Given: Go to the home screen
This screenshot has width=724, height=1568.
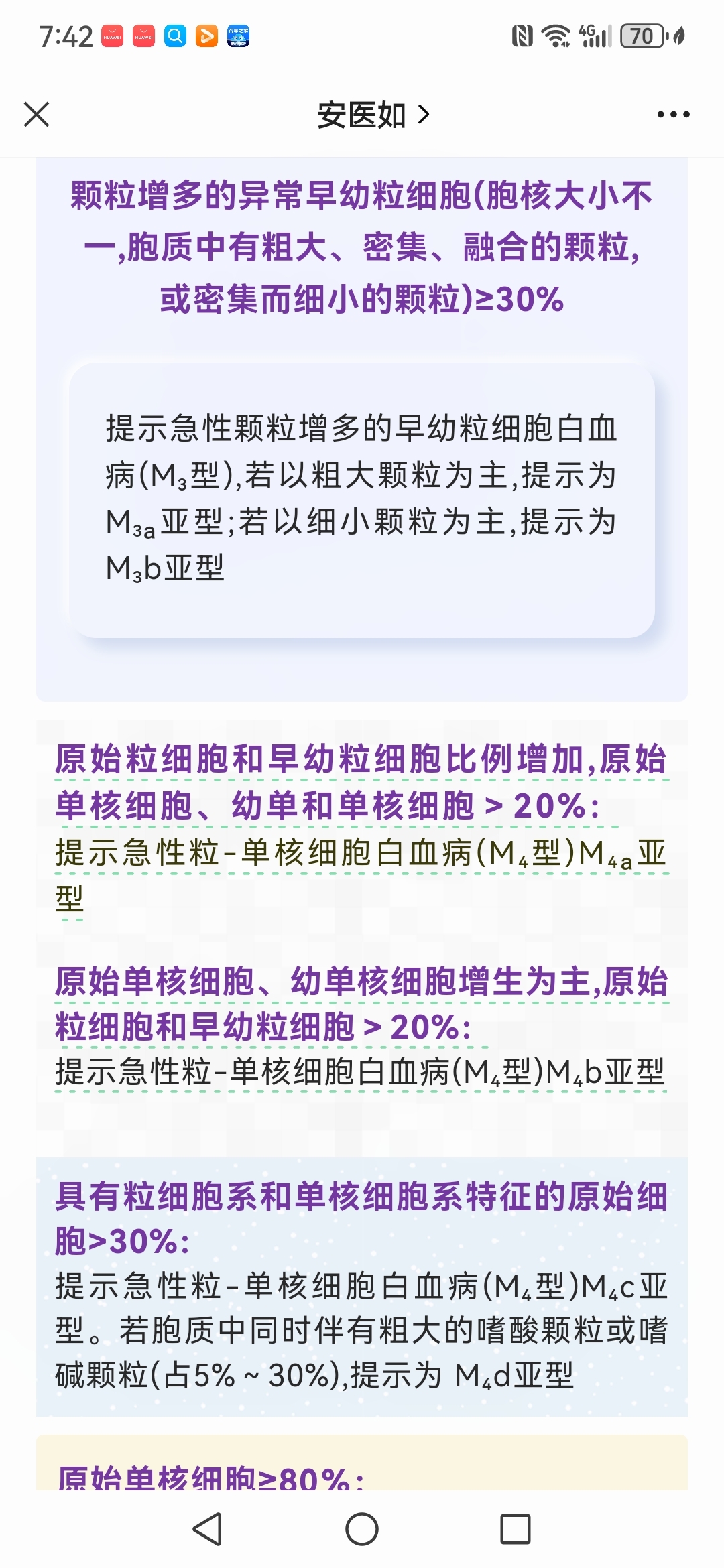Looking at the screenshot, I should (362, 1529).
